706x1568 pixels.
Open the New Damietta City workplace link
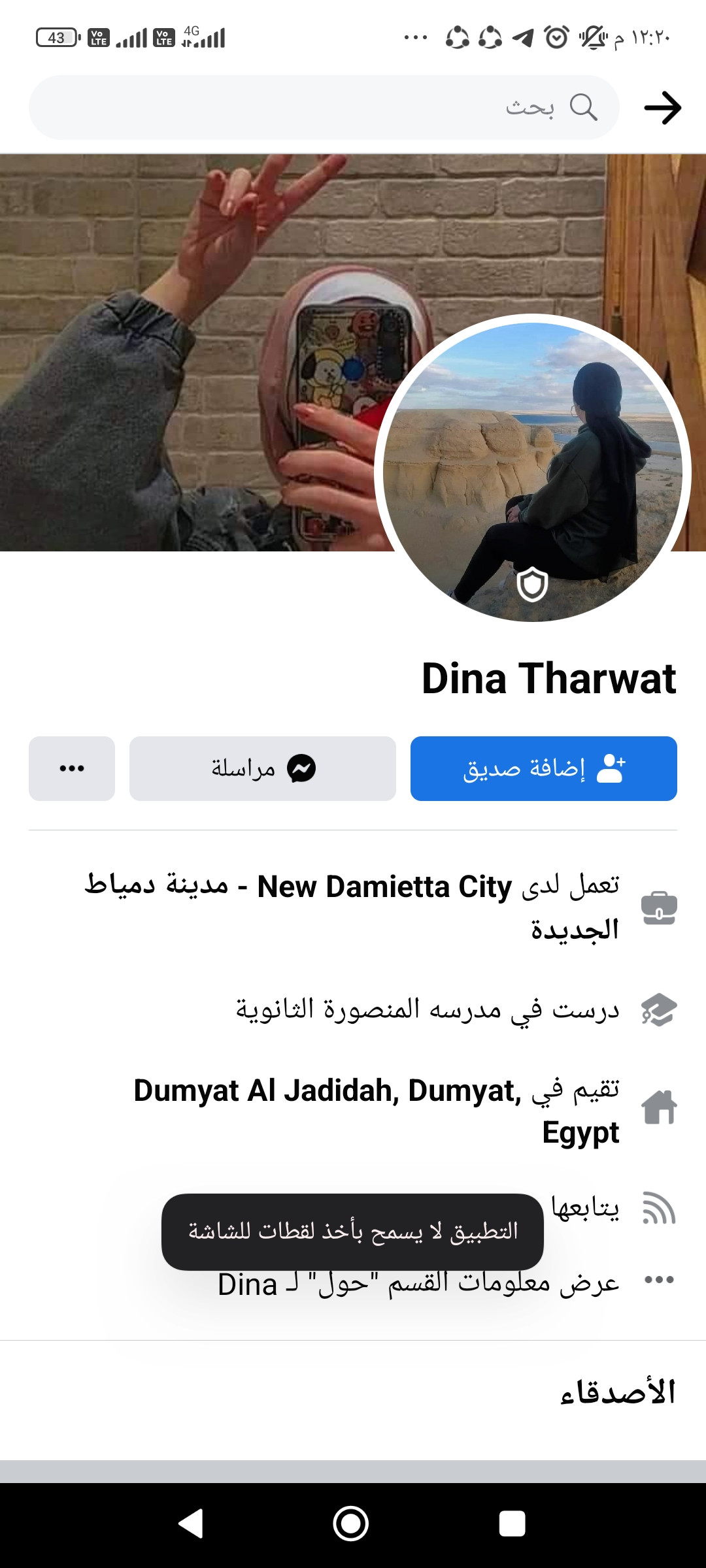[384, 887]
